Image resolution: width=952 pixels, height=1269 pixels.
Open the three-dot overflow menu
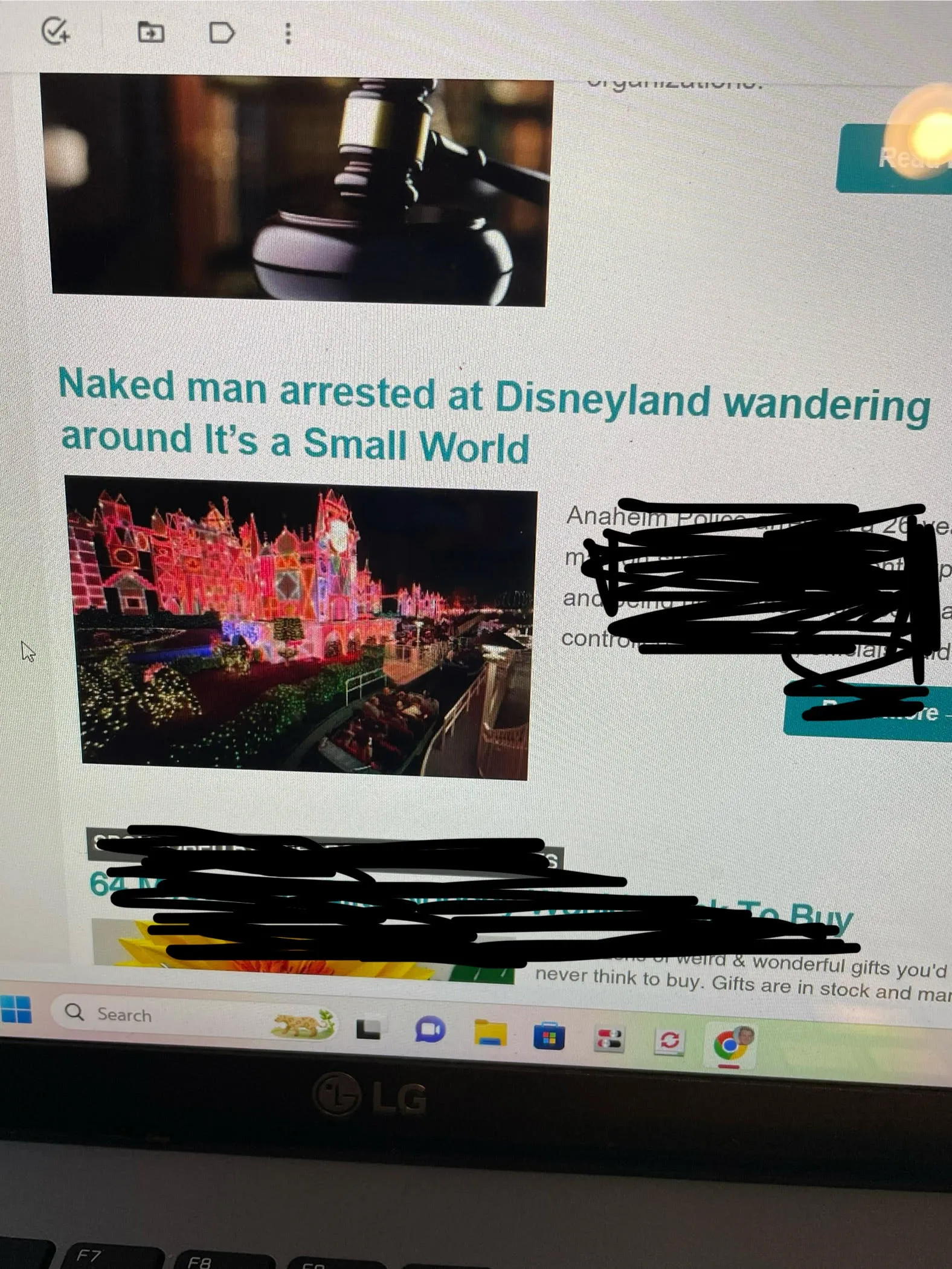(x=288, y=33)
